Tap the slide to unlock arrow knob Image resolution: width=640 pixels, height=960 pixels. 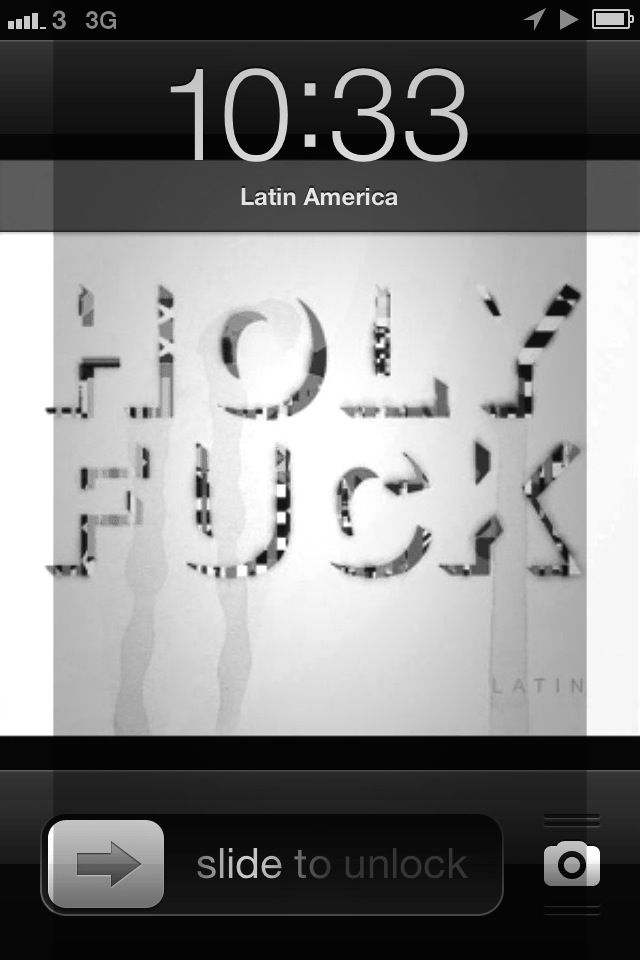[x=107, y=864]
